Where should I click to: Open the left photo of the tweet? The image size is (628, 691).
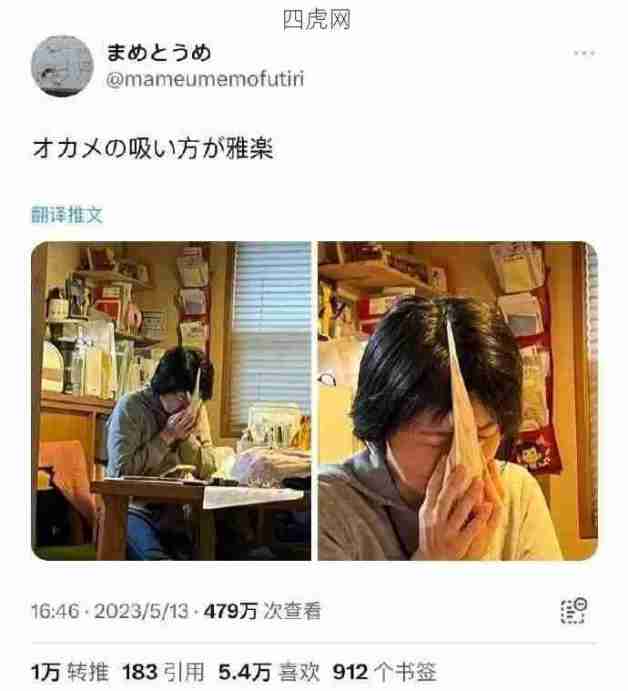(x=171, y=400)
